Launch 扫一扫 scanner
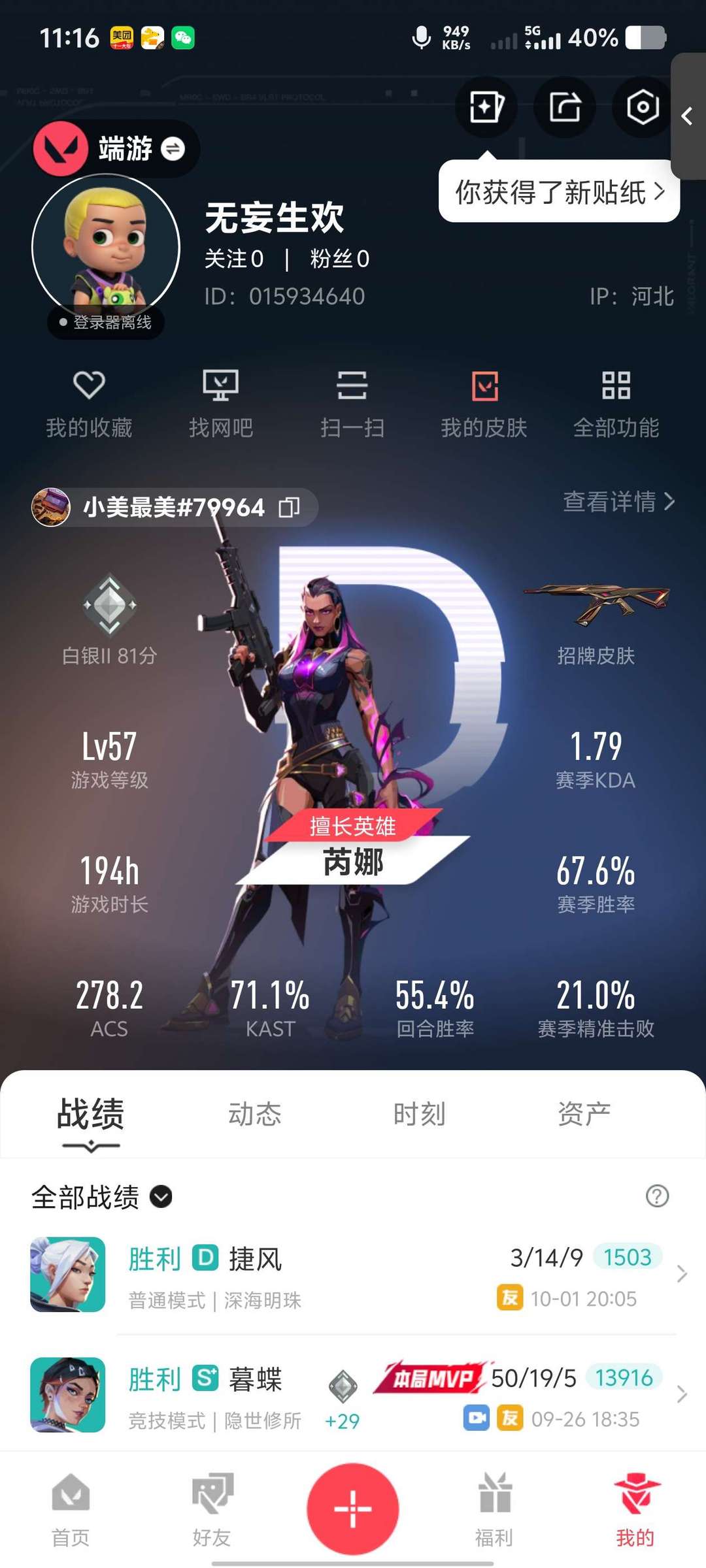 [x=352, y=403]
